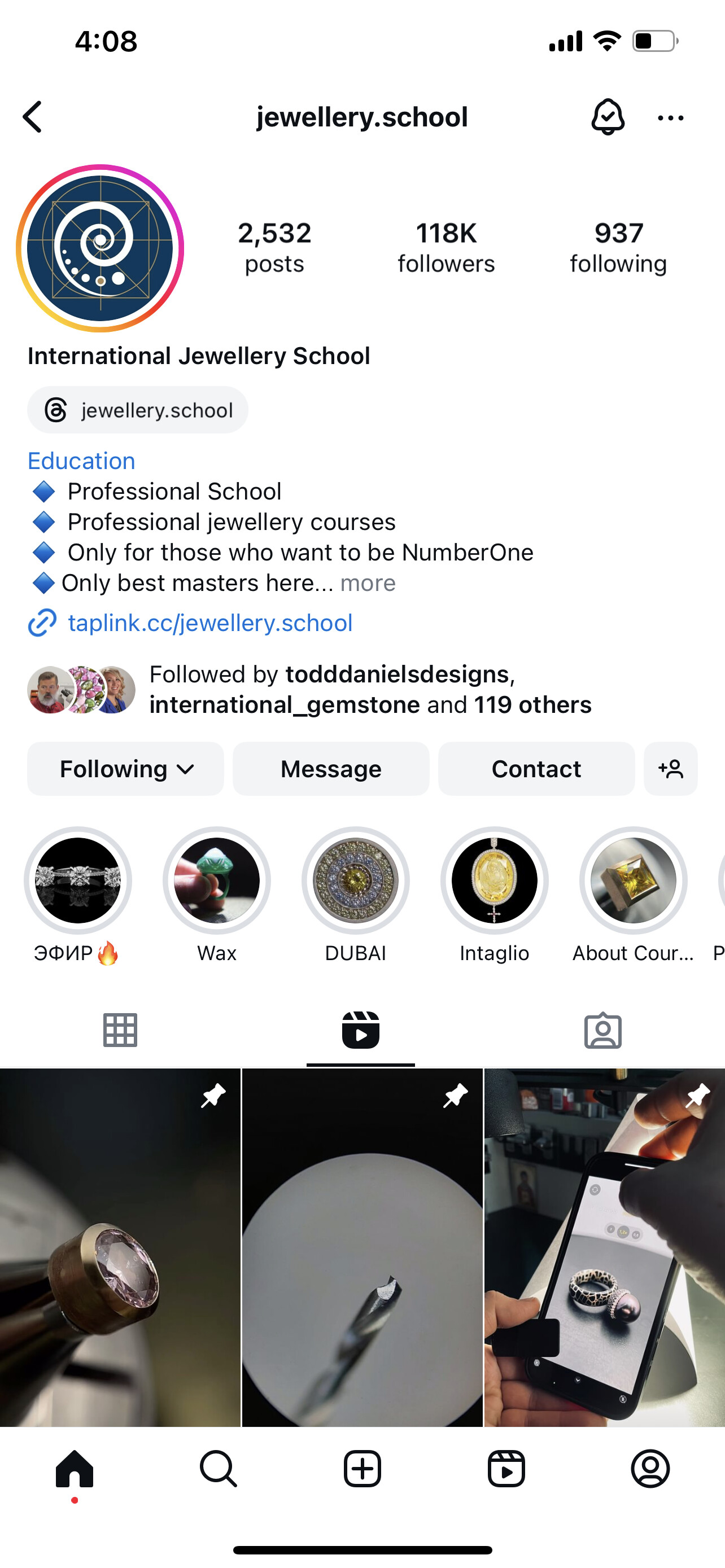Open the jewellery.school Threads badge
The image size is (725, 1568).
tap(138, 410)
